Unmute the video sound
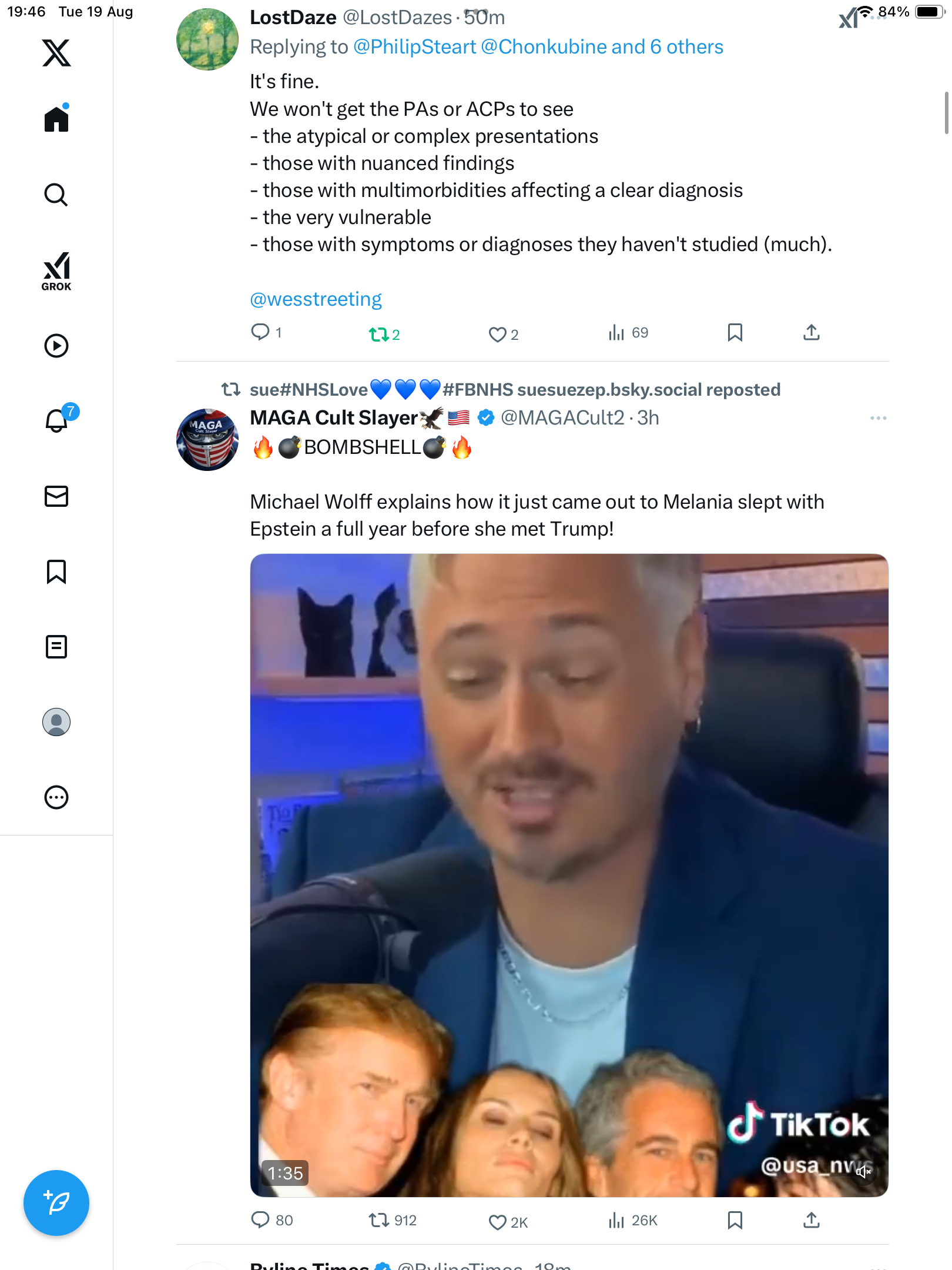Screen dimensions: 952x1270 click(863, 1172)
